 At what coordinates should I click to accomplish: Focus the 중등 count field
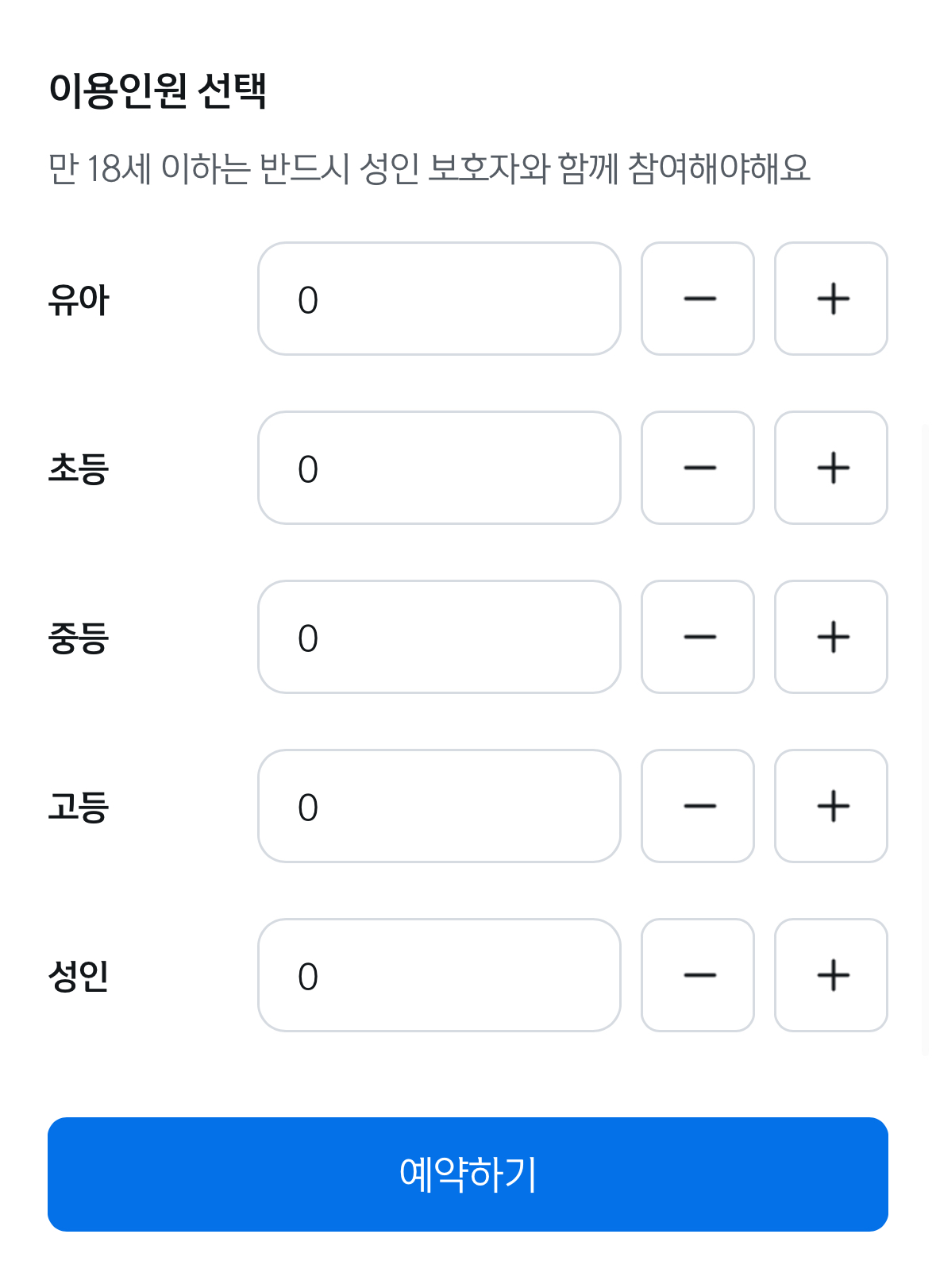pos(439,637)
